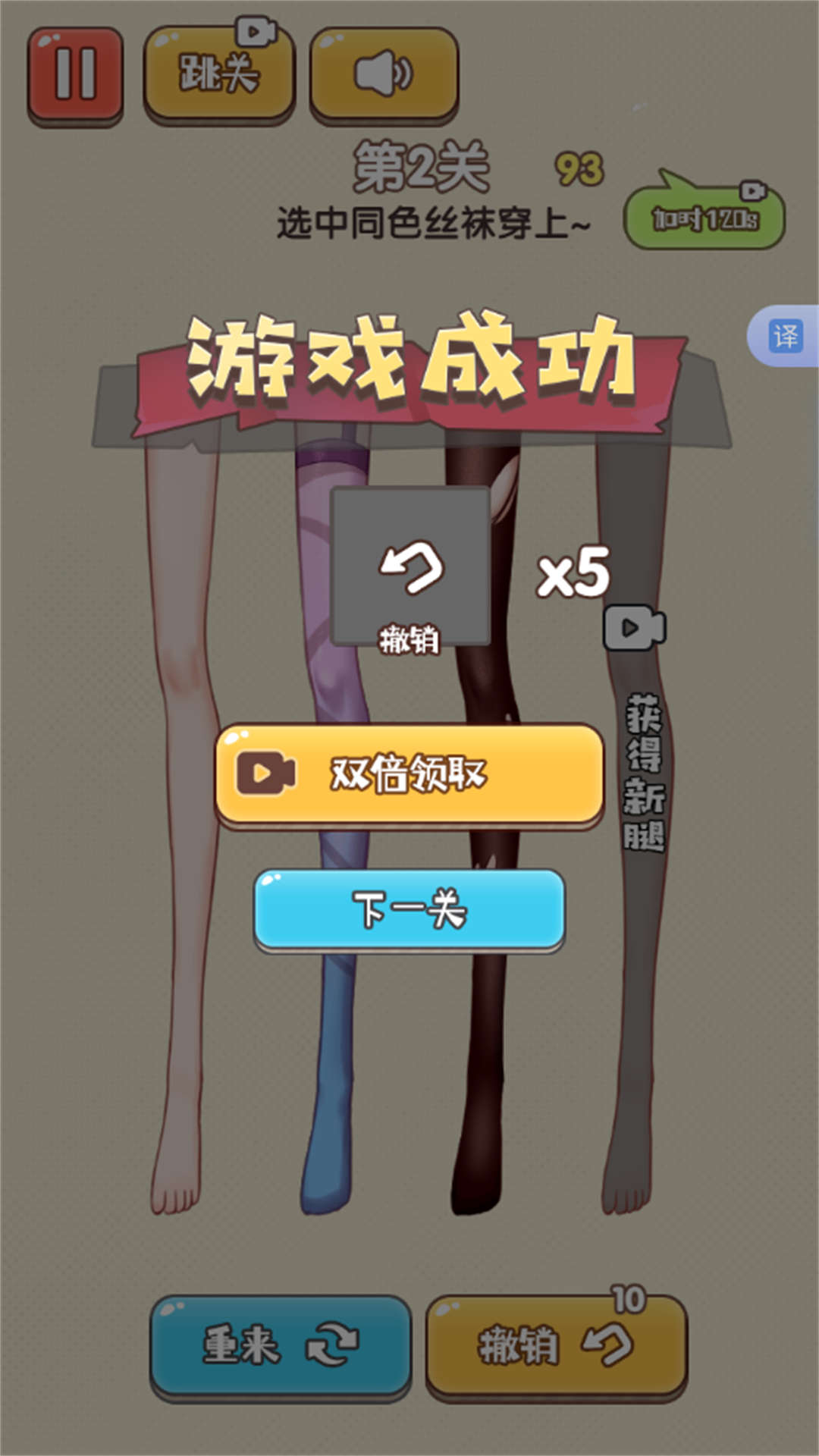Screen dimensions: 819x1456
Task: Open the 译 translate floating button
Action: (785, 336)
